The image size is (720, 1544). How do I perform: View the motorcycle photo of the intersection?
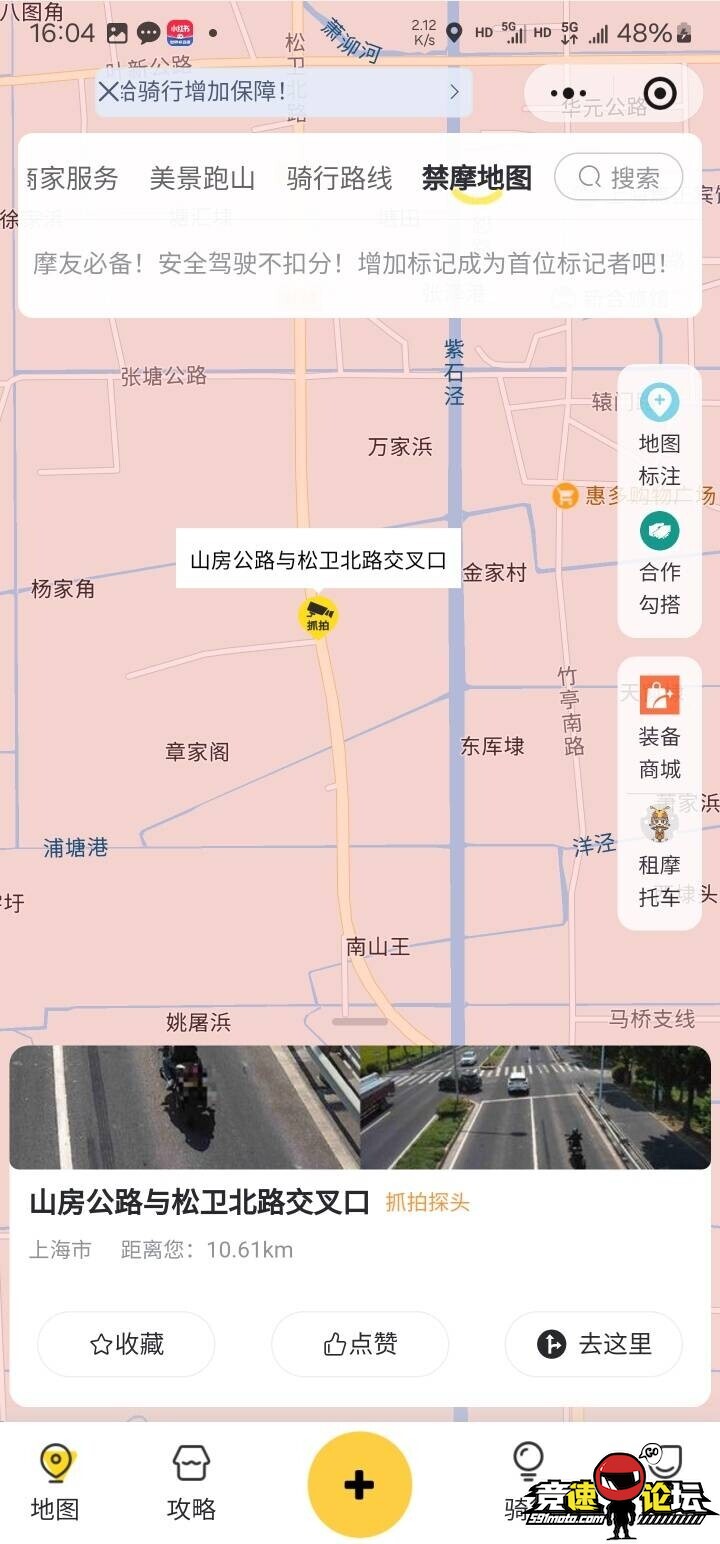(185, 1107)
